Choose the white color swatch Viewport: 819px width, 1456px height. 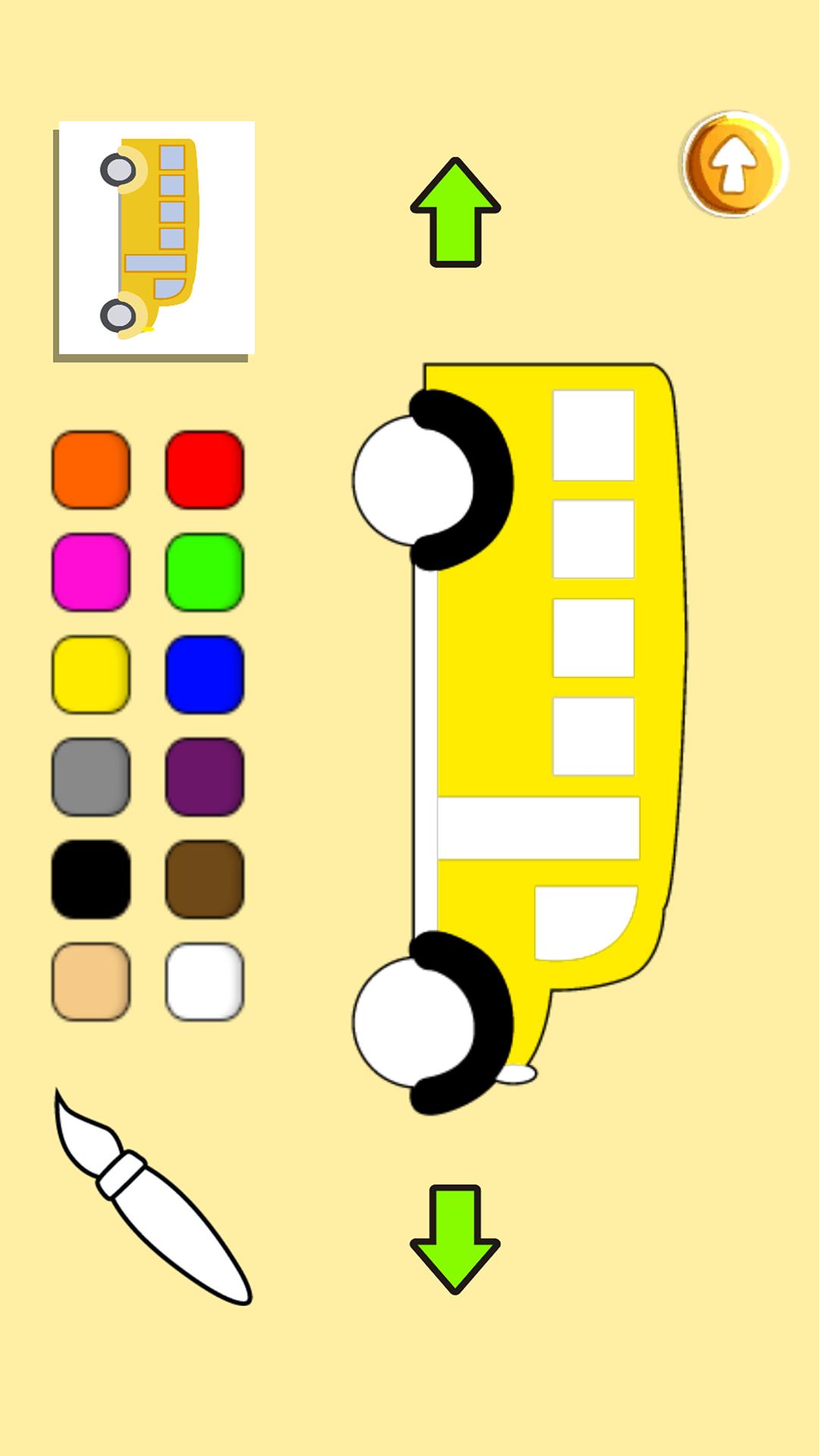(x=205, y=981)
